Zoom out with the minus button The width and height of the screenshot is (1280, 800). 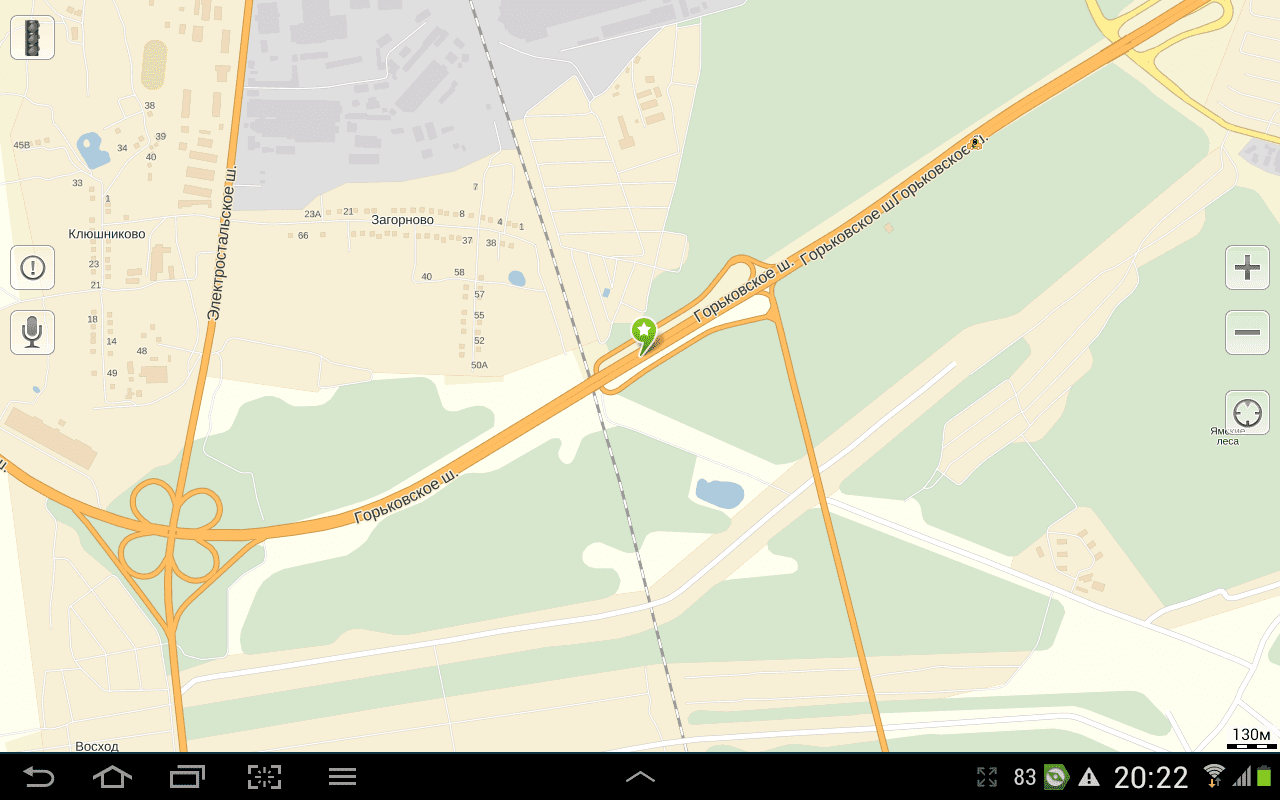[1247, 332]
